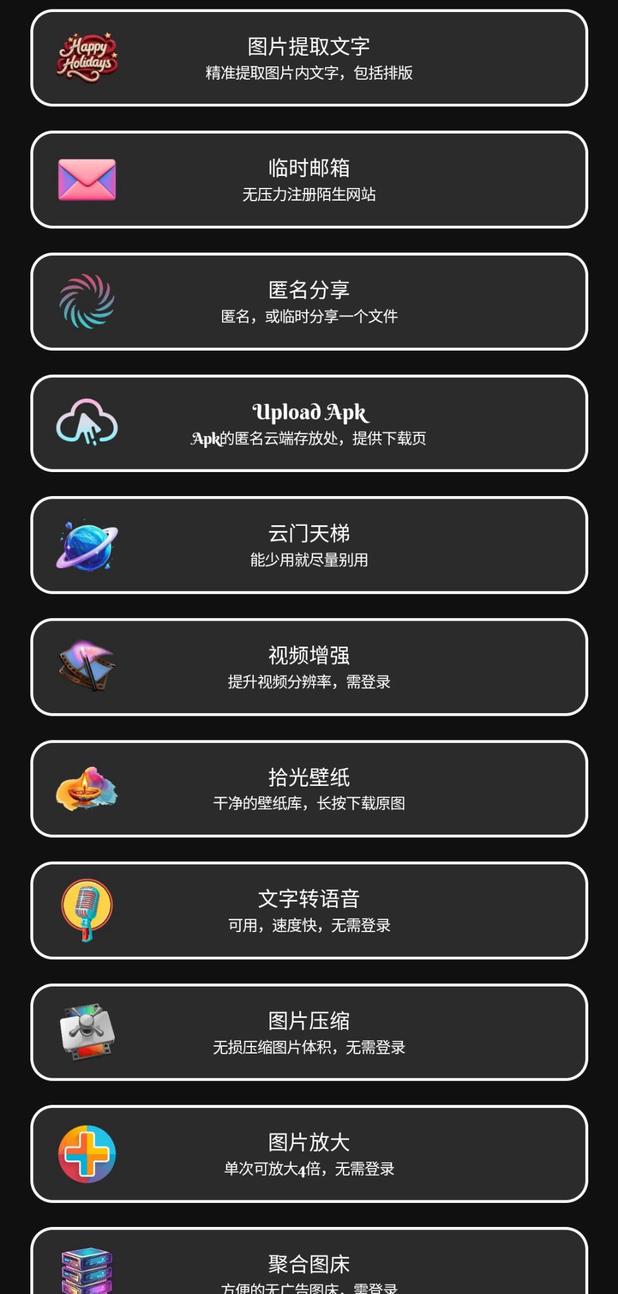Open 图片放大 image upscaler

coord(309,1154)
